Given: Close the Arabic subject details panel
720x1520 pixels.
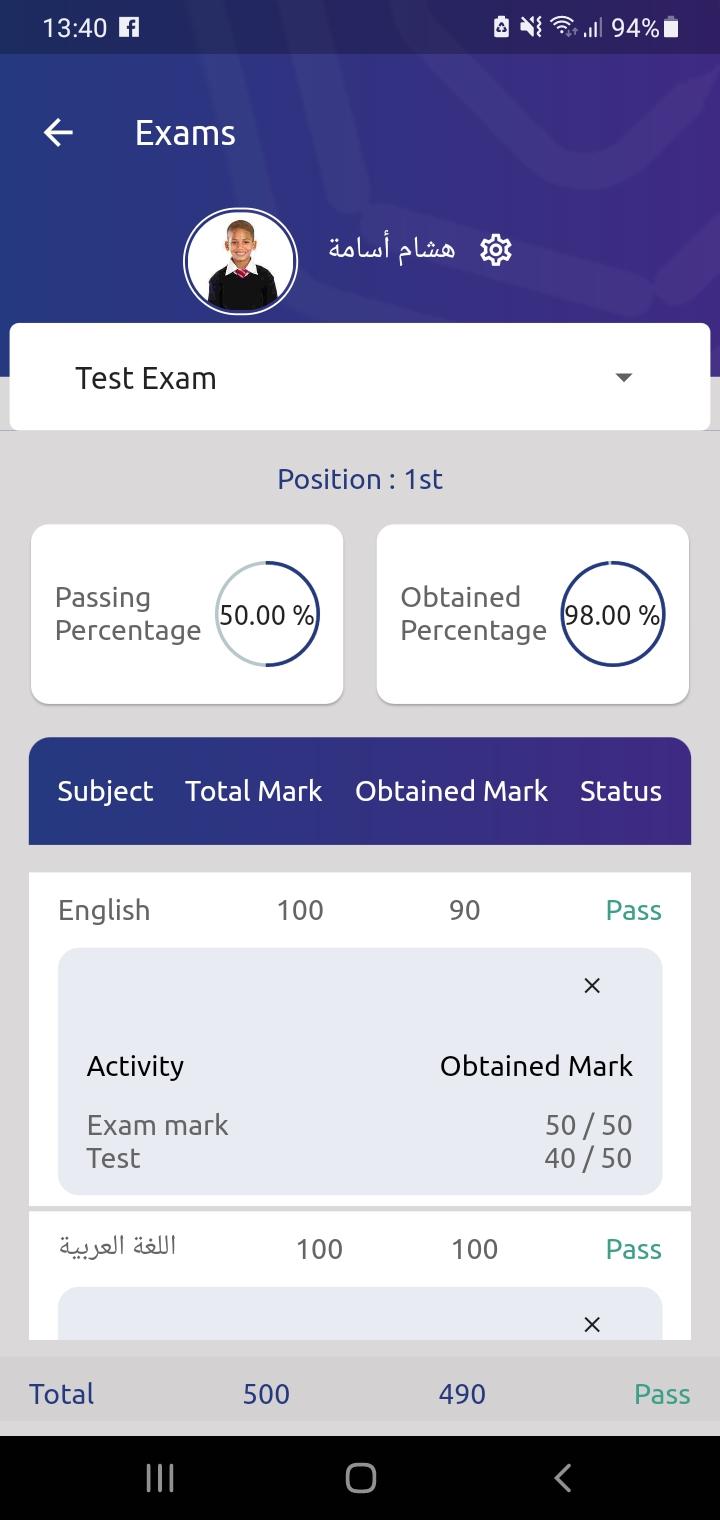Looking at the screenshot, I should tap(592, 1325).
